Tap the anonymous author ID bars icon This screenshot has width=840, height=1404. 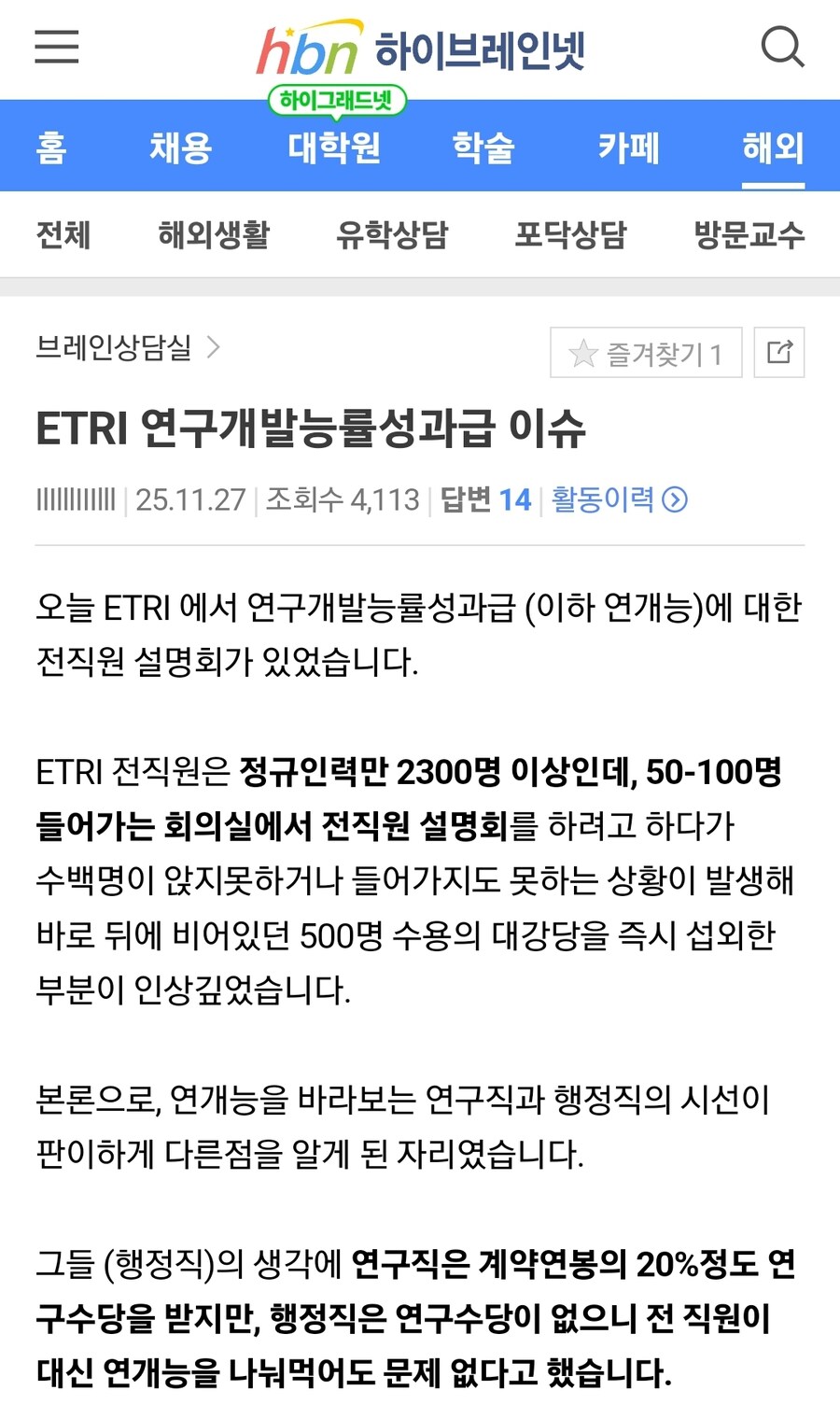point(75,499)
